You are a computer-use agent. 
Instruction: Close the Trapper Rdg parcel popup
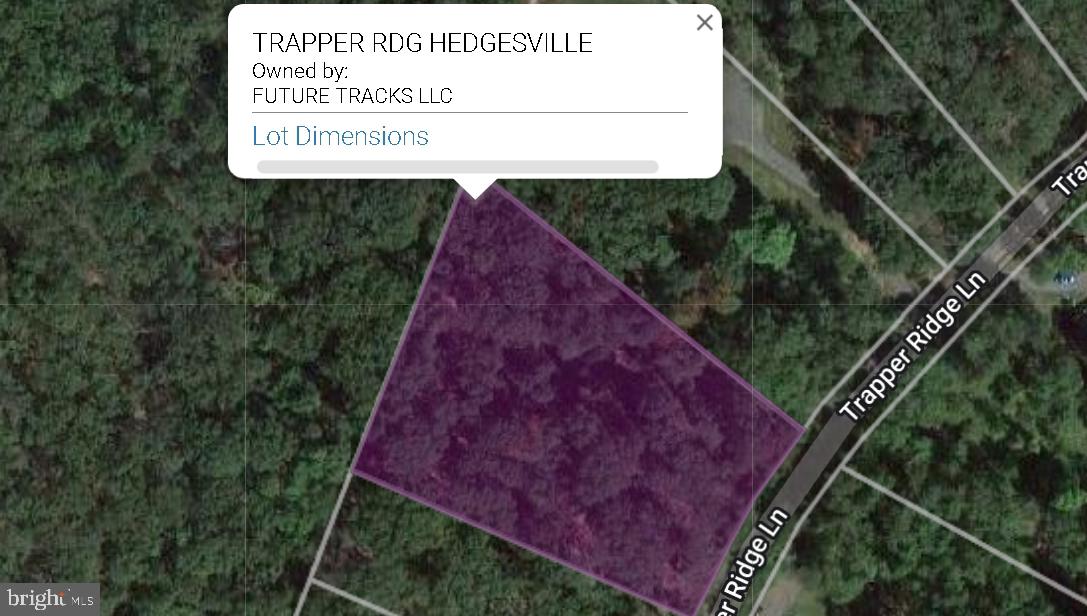(x=704, y=23)
